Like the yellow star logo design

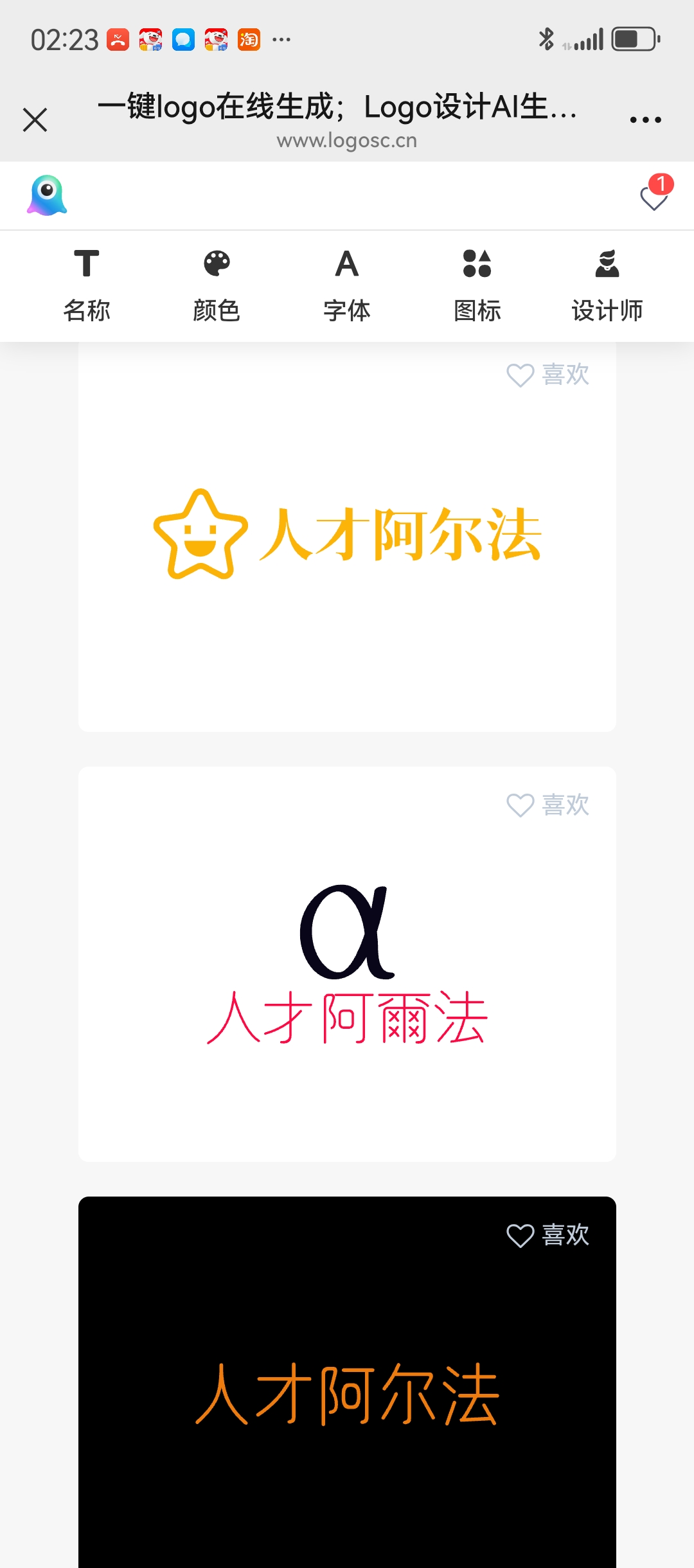tap(547, 375)
